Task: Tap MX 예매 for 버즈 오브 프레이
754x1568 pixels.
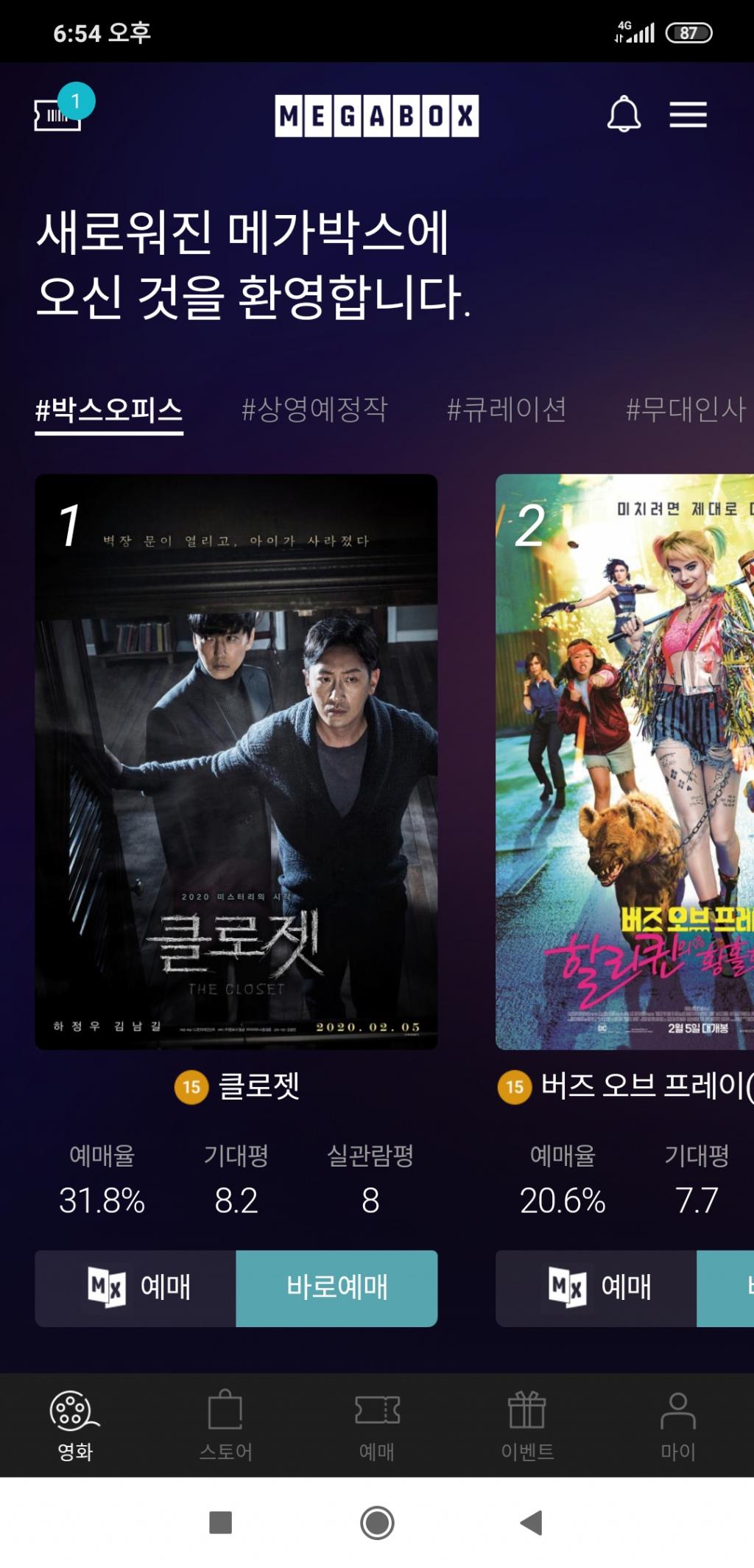Action: click(596, 1288)
